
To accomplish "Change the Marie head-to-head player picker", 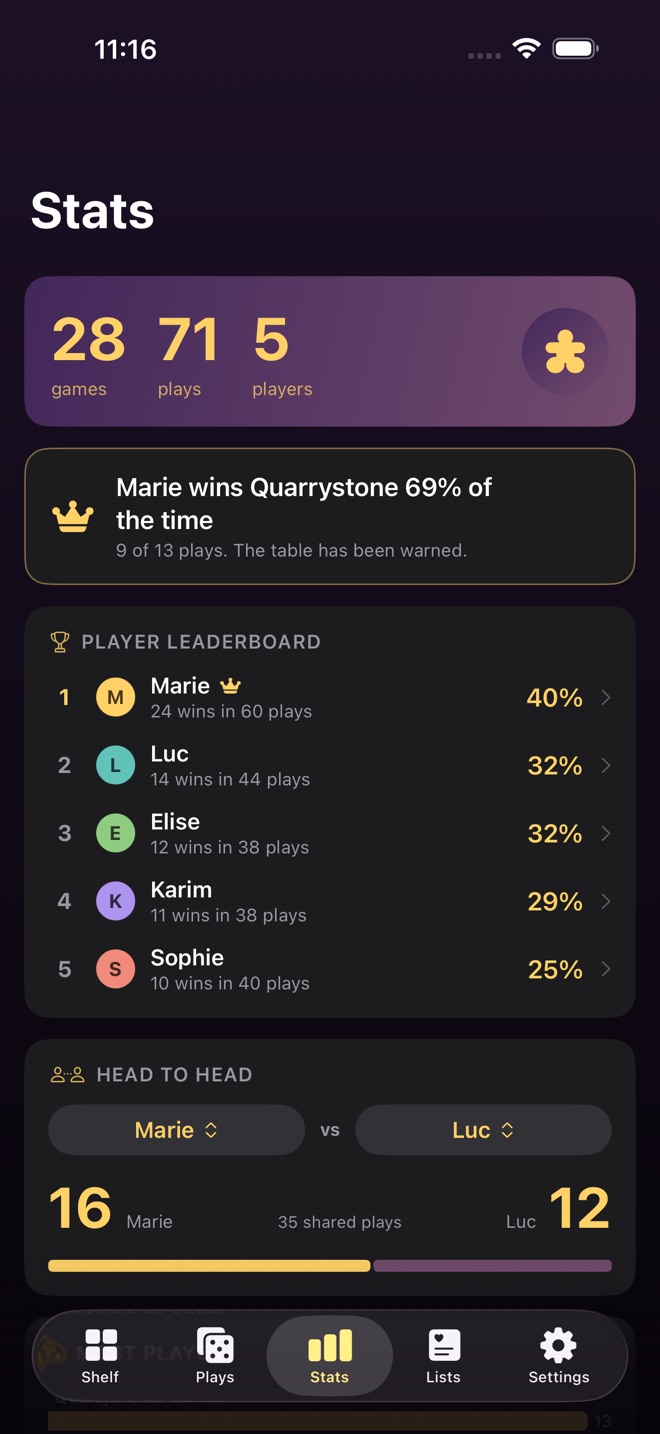I will 176,1130.
